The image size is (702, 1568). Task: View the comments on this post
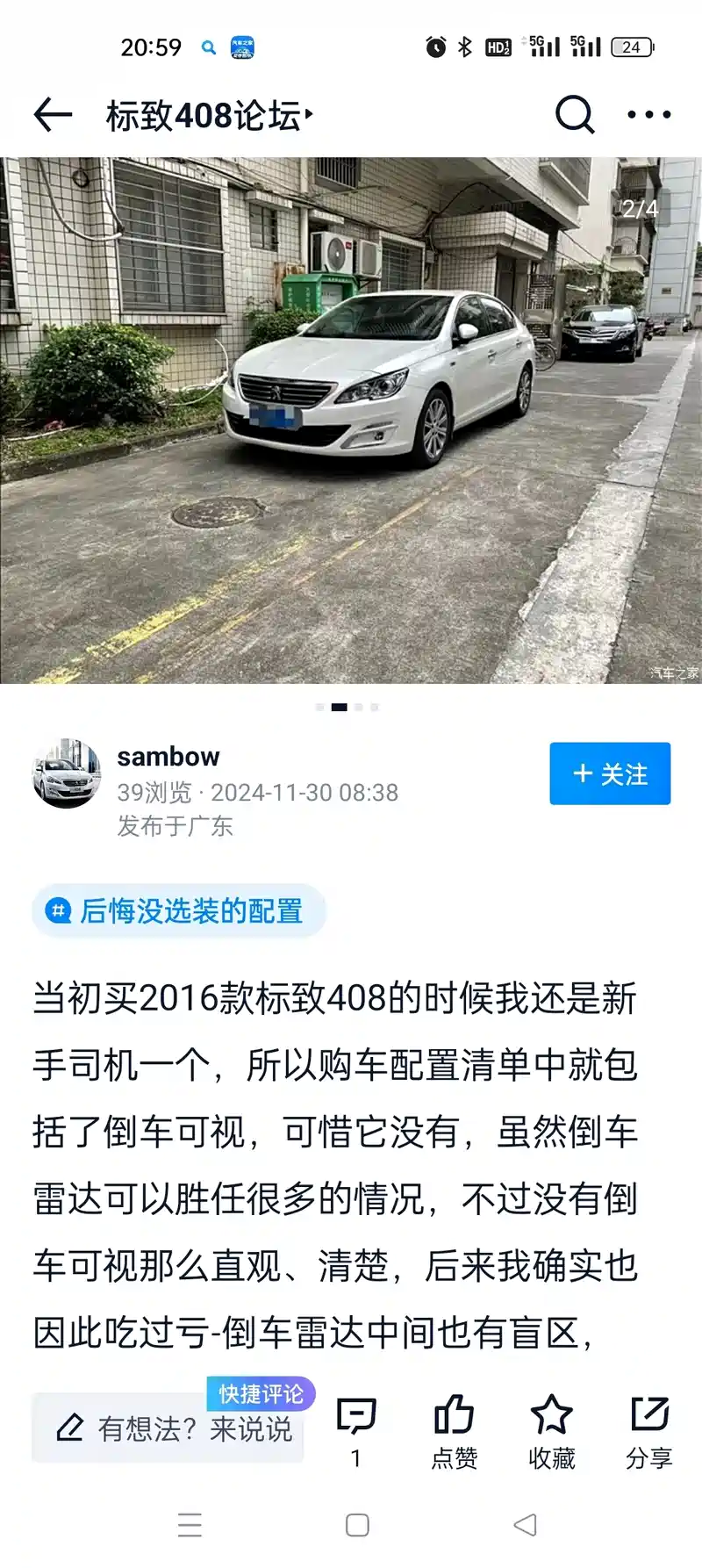point(356,1428)
